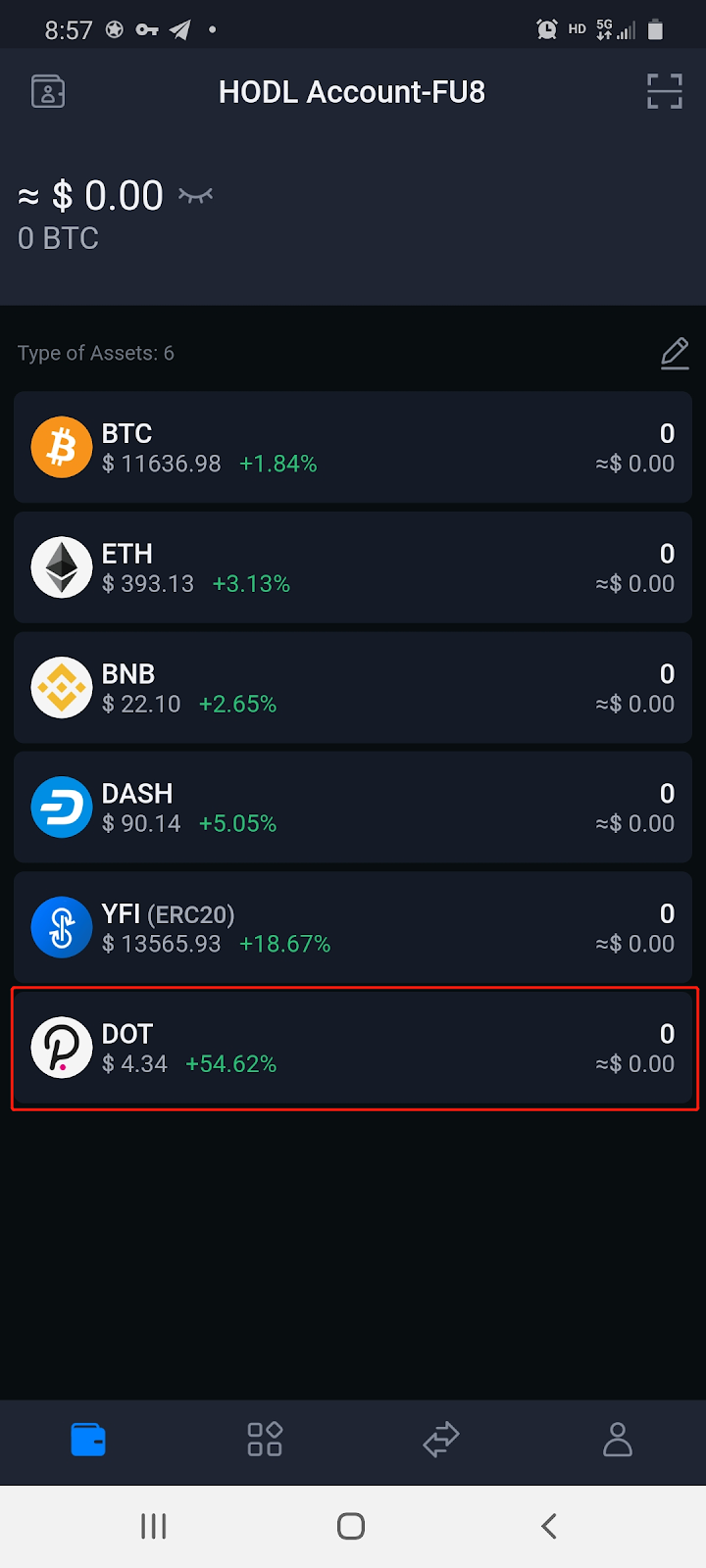706x1568 pixels.
Task: Hide the balance with the eye icon
Action: (x=195, y=196)
